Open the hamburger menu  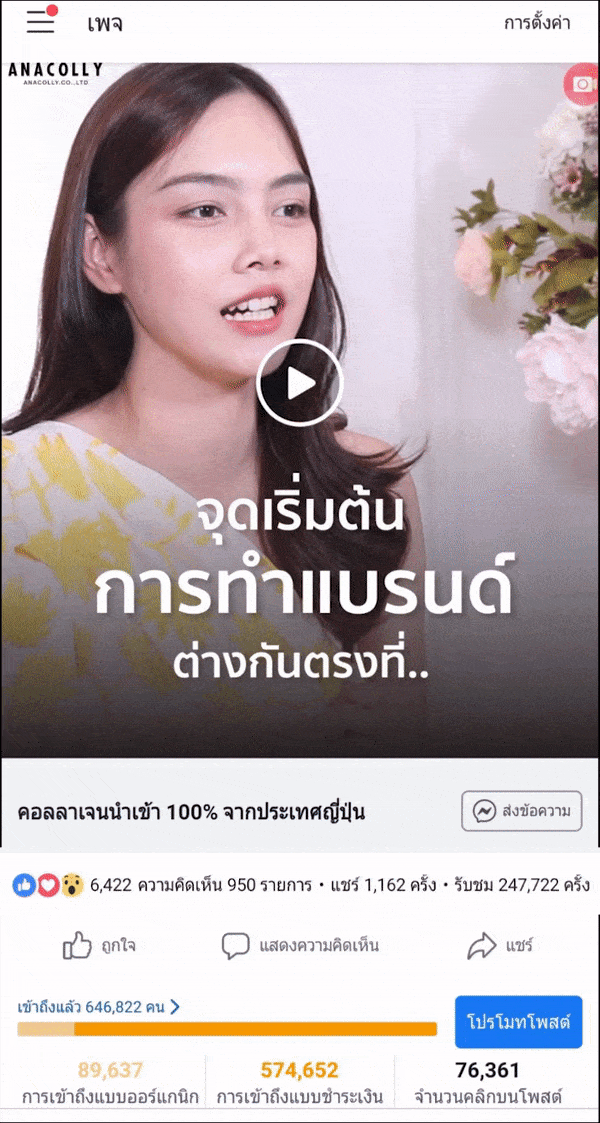click(41, 21)
